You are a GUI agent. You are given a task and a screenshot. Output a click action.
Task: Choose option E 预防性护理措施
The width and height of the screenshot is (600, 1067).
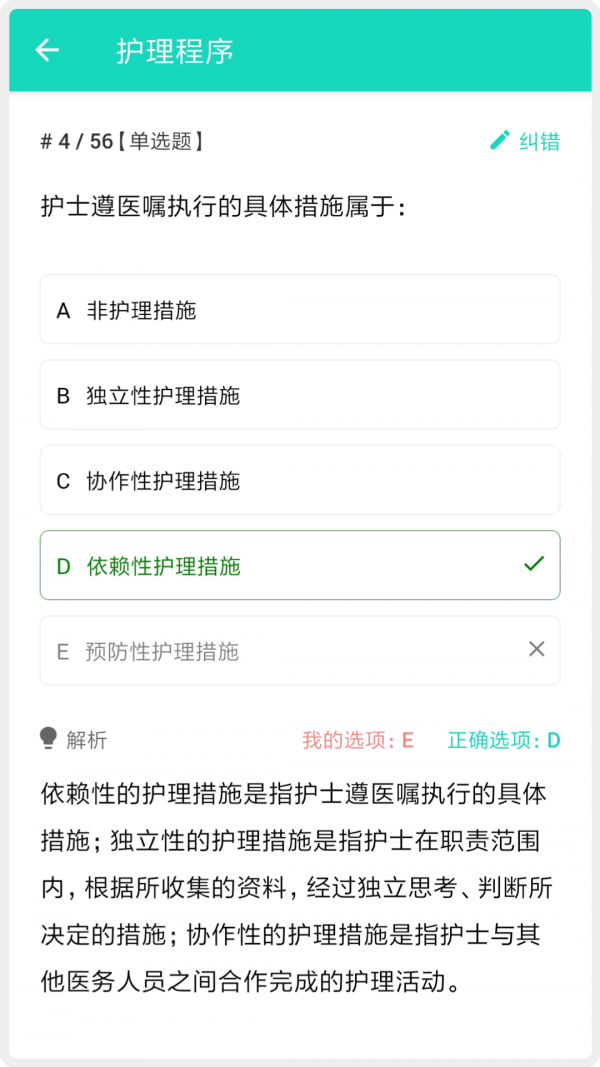coord(300,651)
